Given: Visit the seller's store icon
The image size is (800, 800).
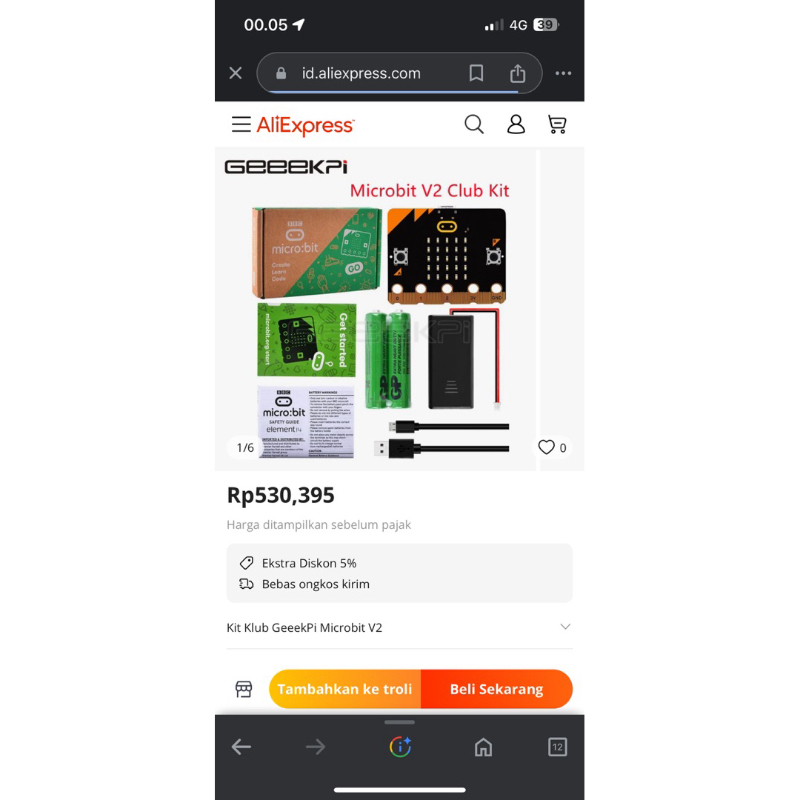Looking at the screenshot, I should pos(244,689).
